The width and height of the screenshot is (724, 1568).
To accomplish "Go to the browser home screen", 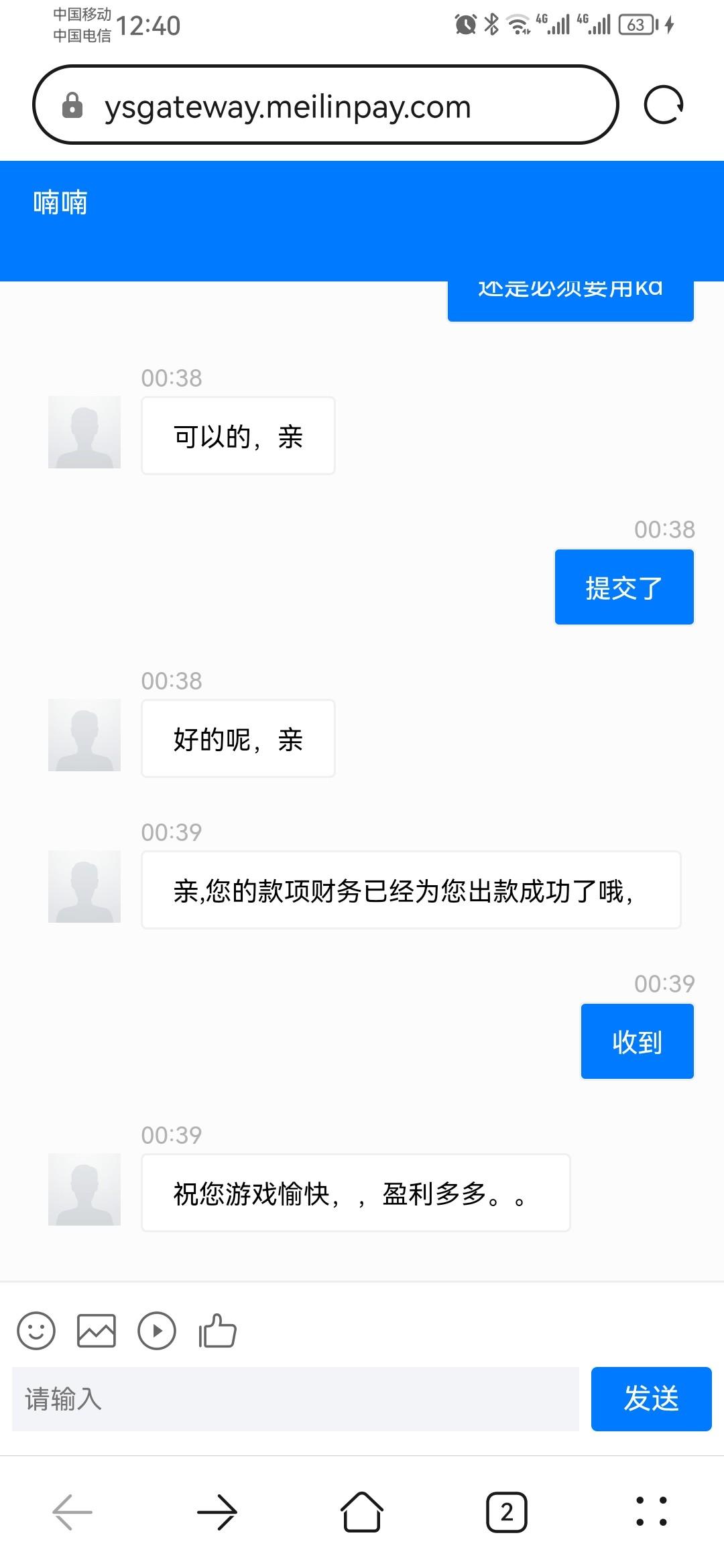I will 361,1512.
